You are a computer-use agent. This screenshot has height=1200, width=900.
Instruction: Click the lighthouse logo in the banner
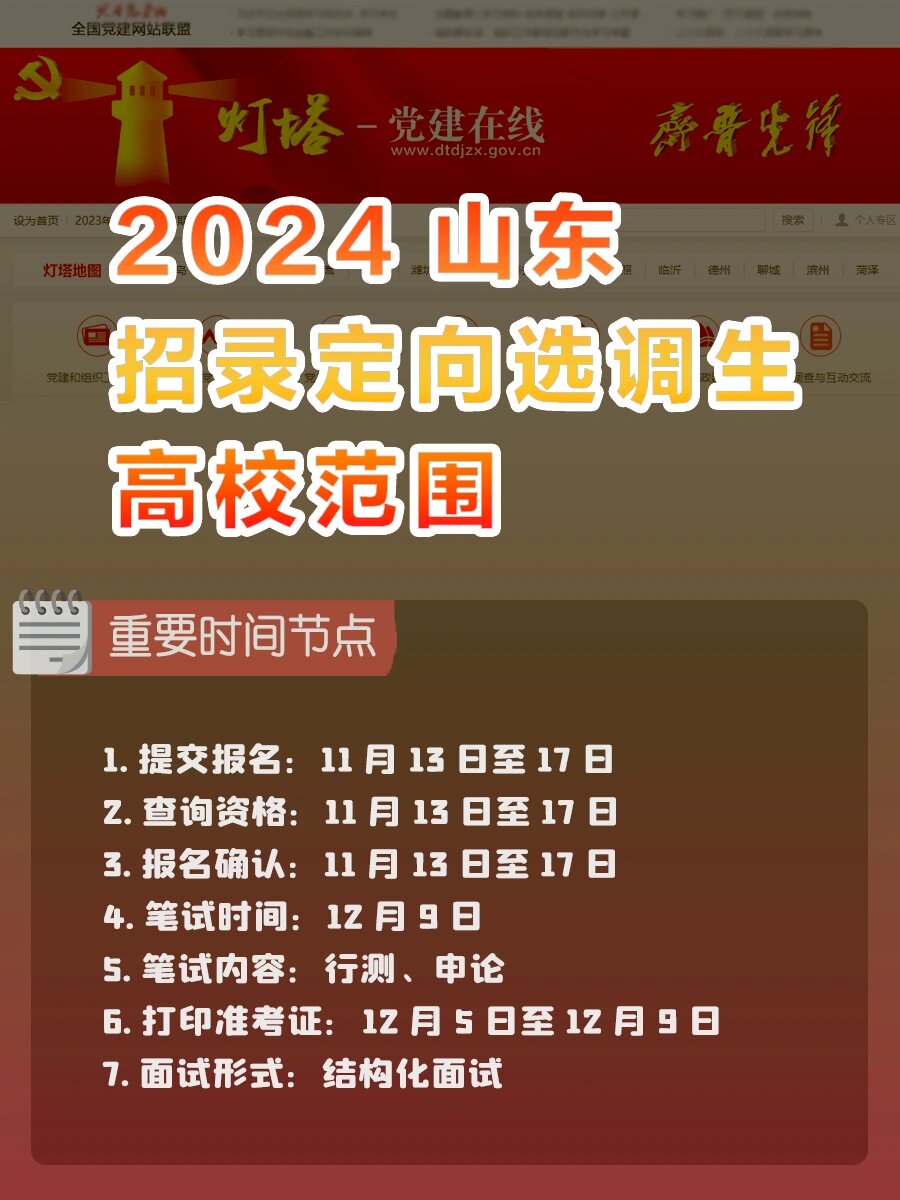pos(140,120)
